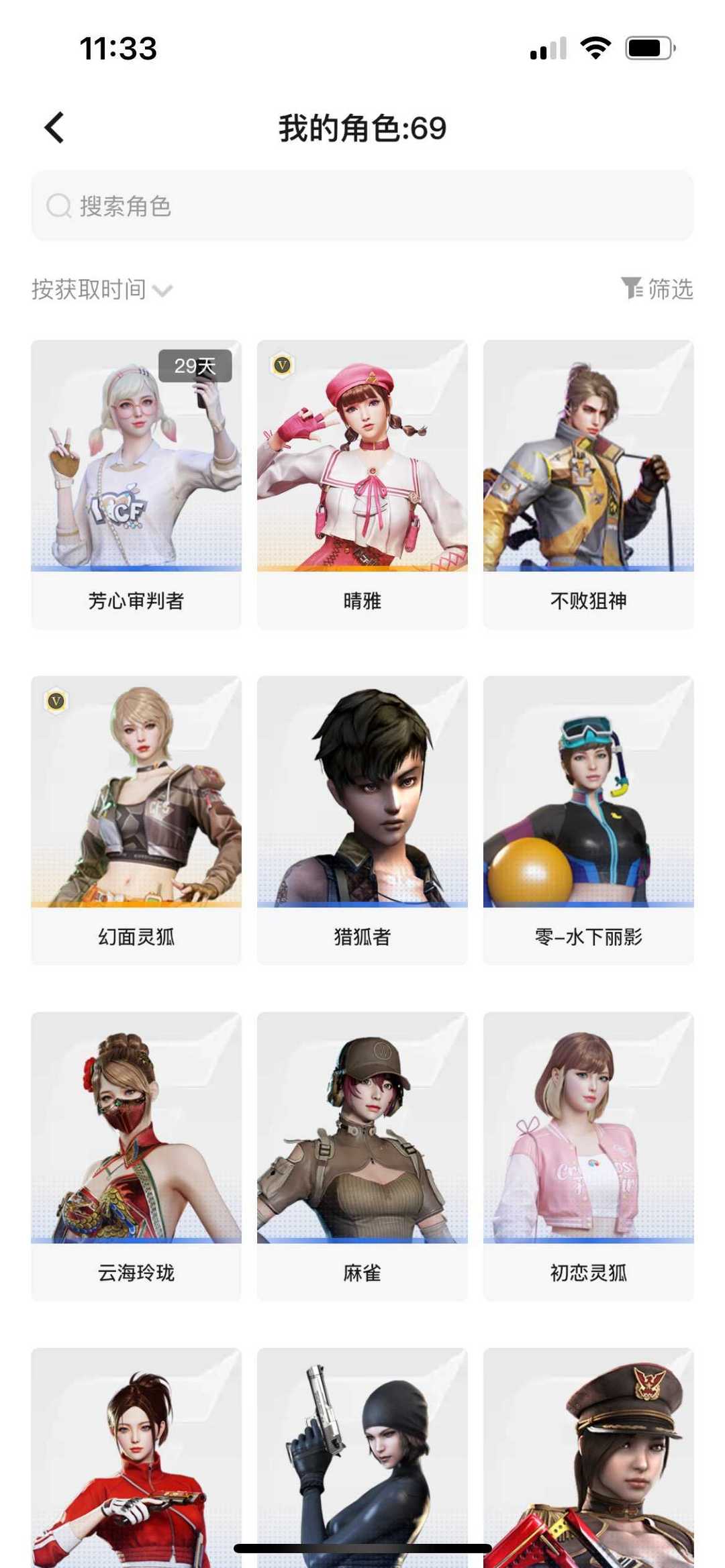This screenshot has width=725, height=1568.
Task: Open the 筛选 filter options
Action: coord(657,289)
